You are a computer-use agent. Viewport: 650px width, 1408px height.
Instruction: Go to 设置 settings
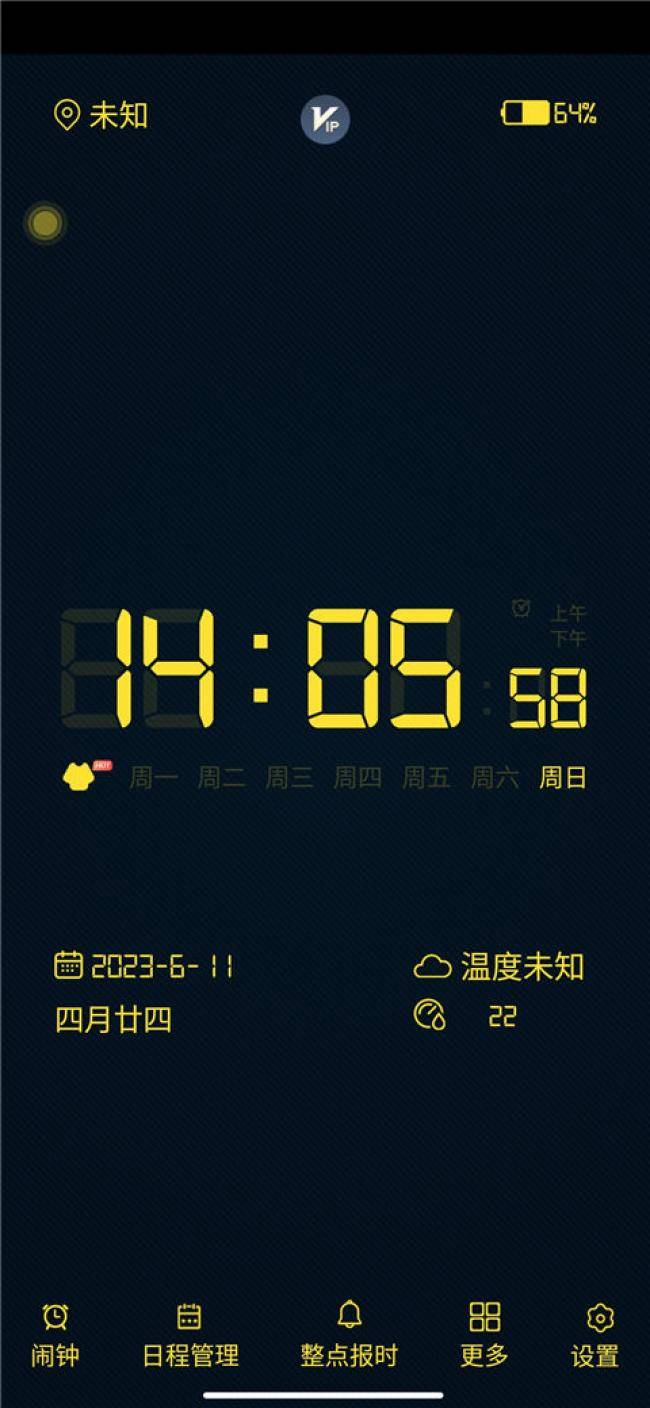click(x=596, y=1335)
